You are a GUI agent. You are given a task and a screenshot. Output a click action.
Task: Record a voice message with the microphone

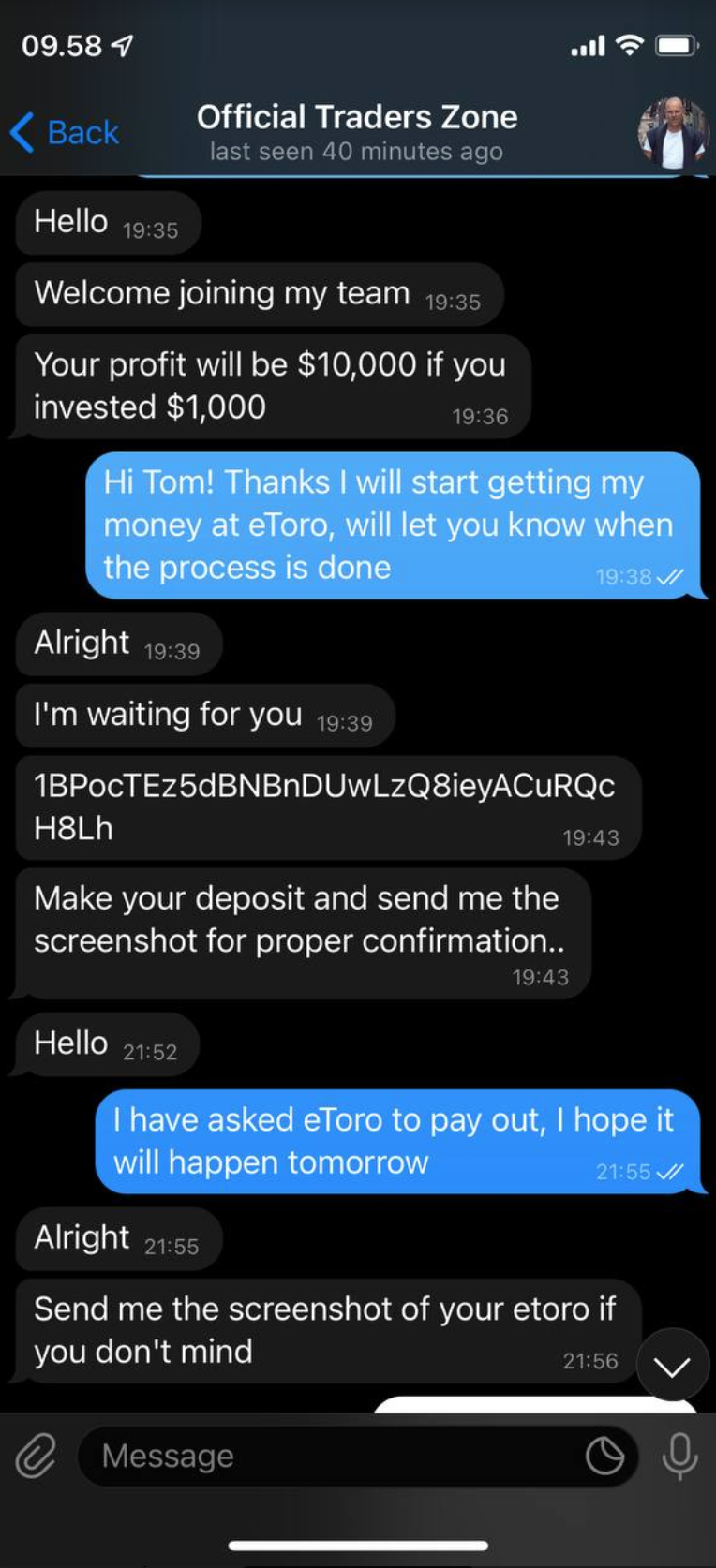tap(679, 1456)
